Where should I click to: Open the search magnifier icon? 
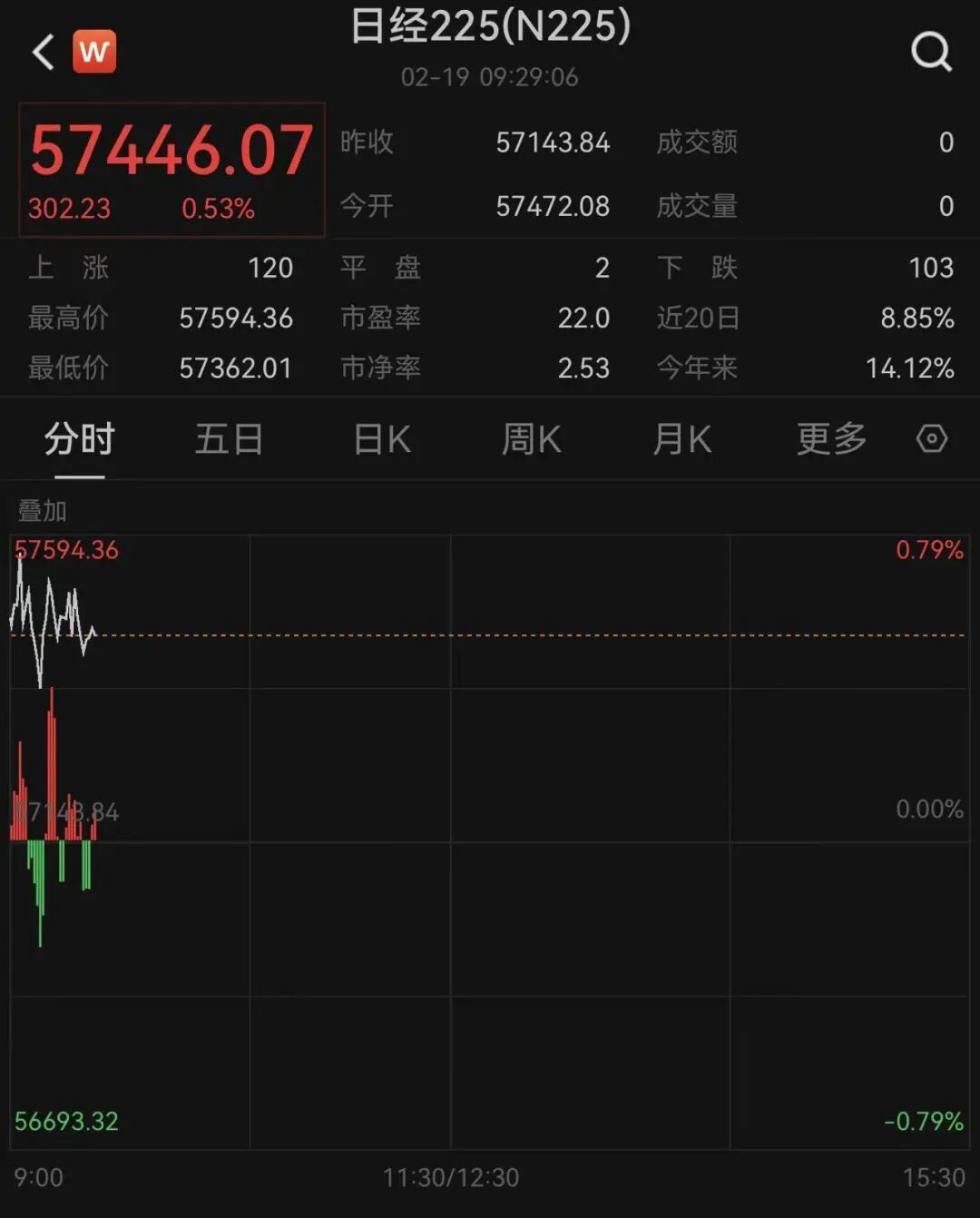coord(931,52)
